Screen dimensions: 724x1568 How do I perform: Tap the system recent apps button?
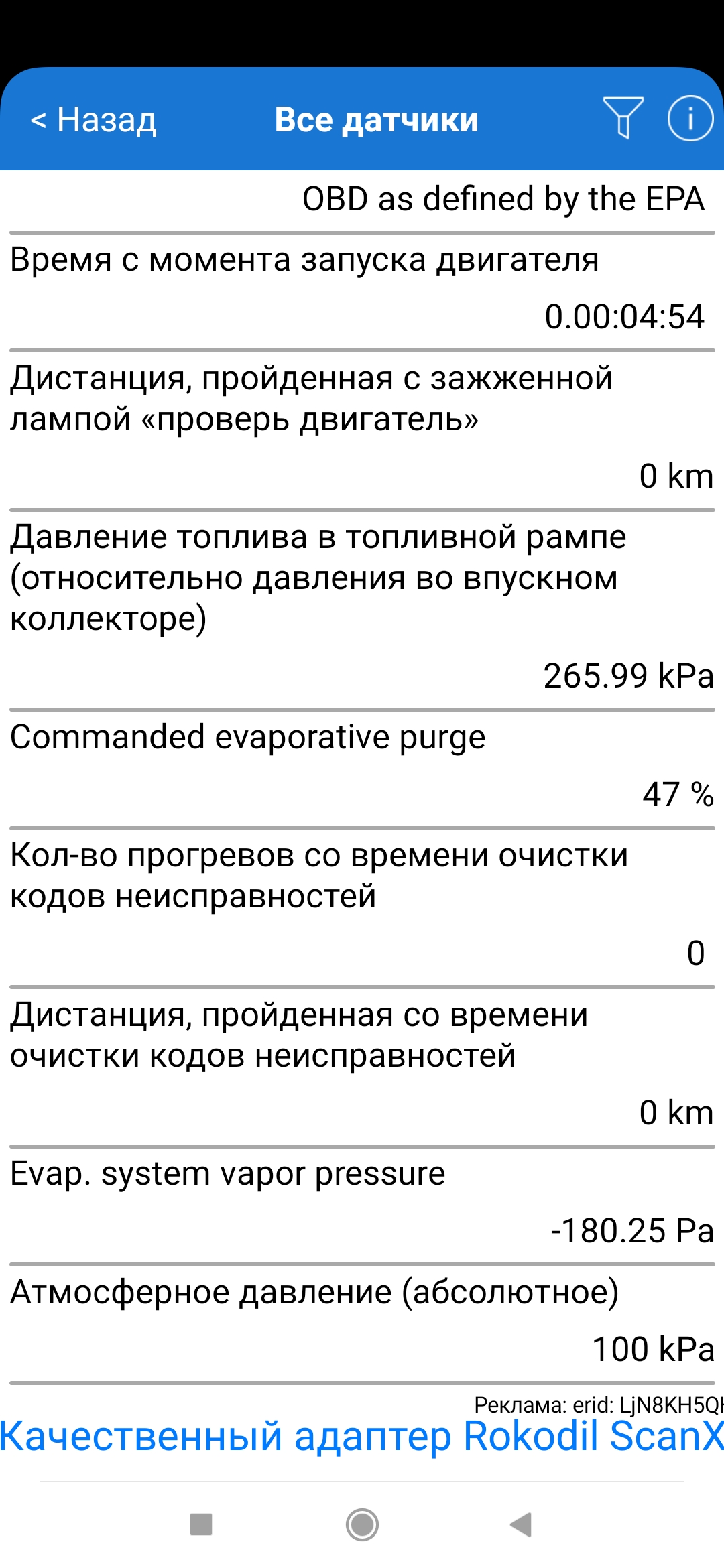201,1524
